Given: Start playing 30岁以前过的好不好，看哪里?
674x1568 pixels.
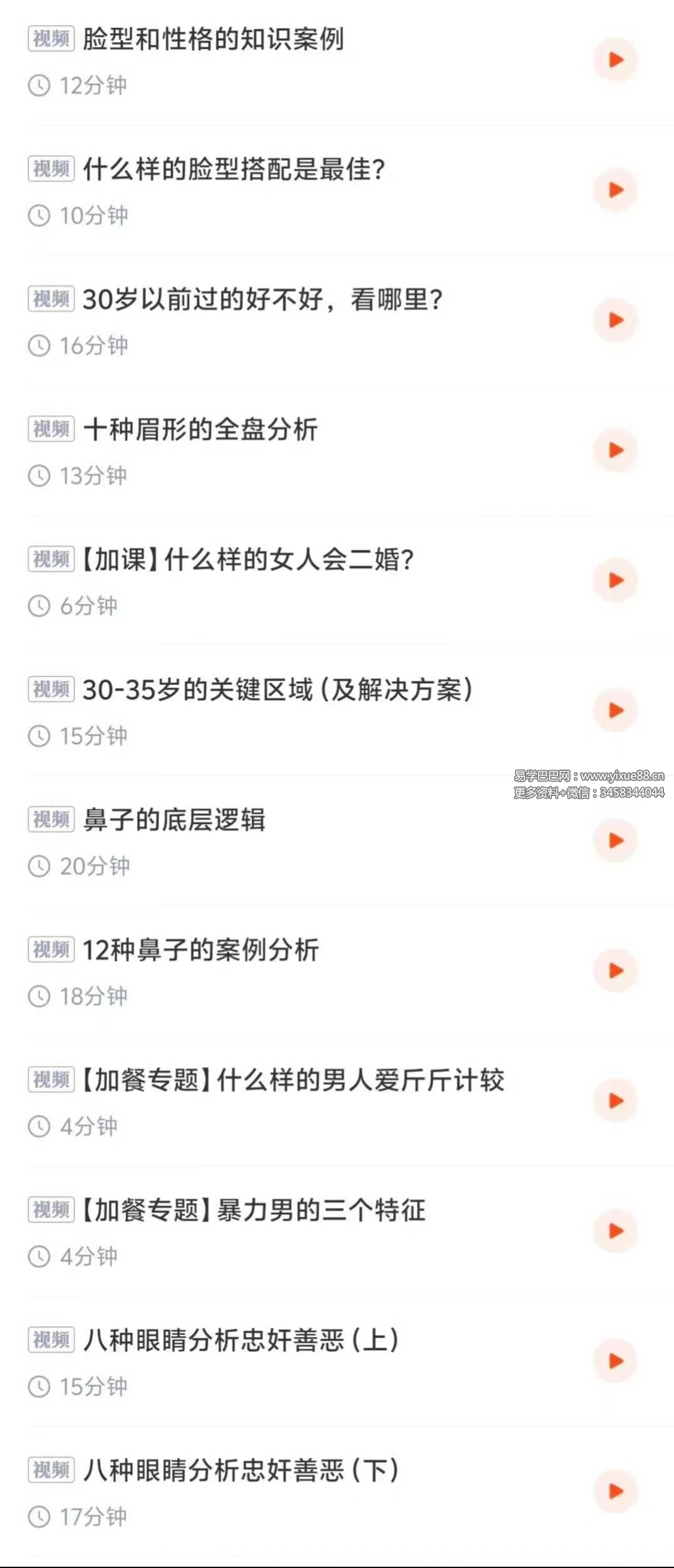Looking at the screenshot, I should pyautogui.click(x=615, y=320).
